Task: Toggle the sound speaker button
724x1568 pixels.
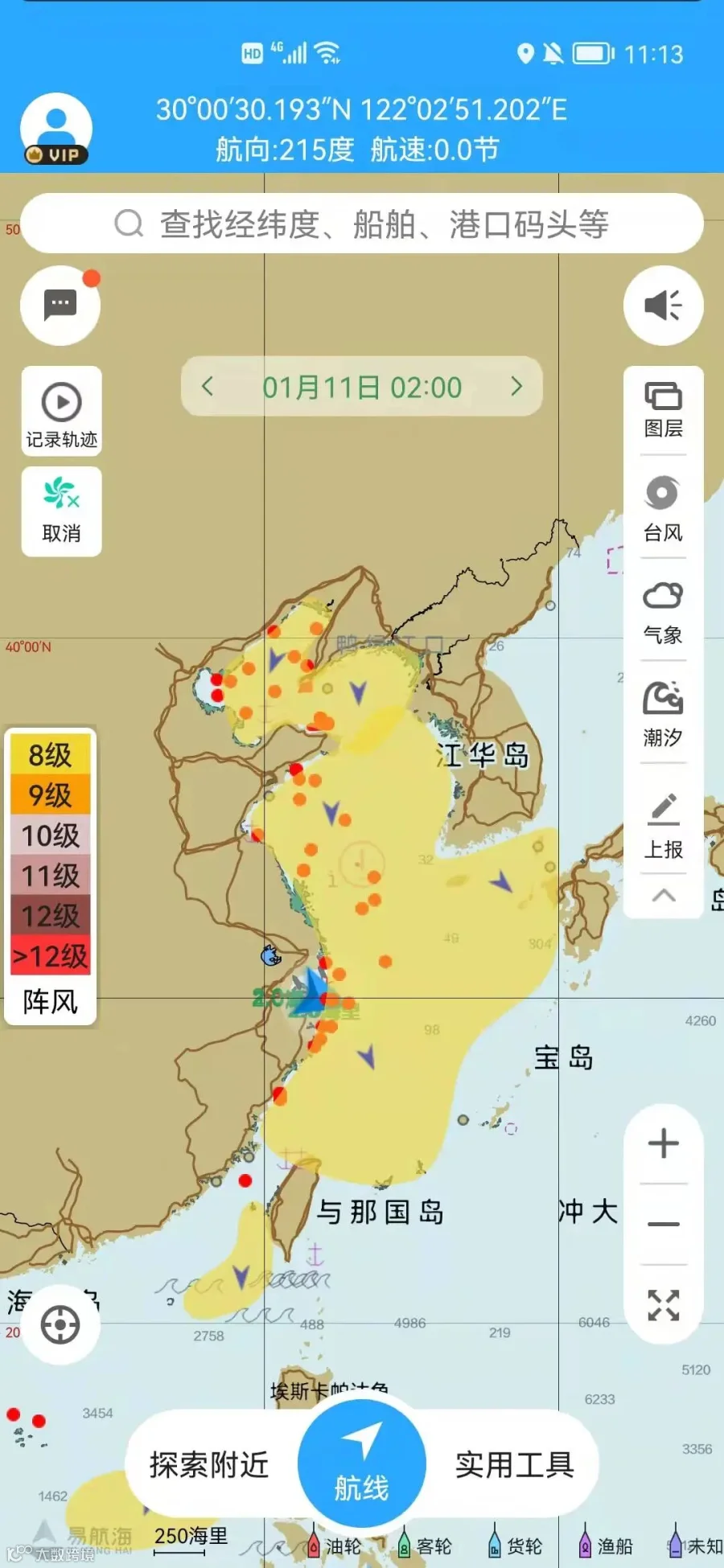Action: click(x=664, y=306)
